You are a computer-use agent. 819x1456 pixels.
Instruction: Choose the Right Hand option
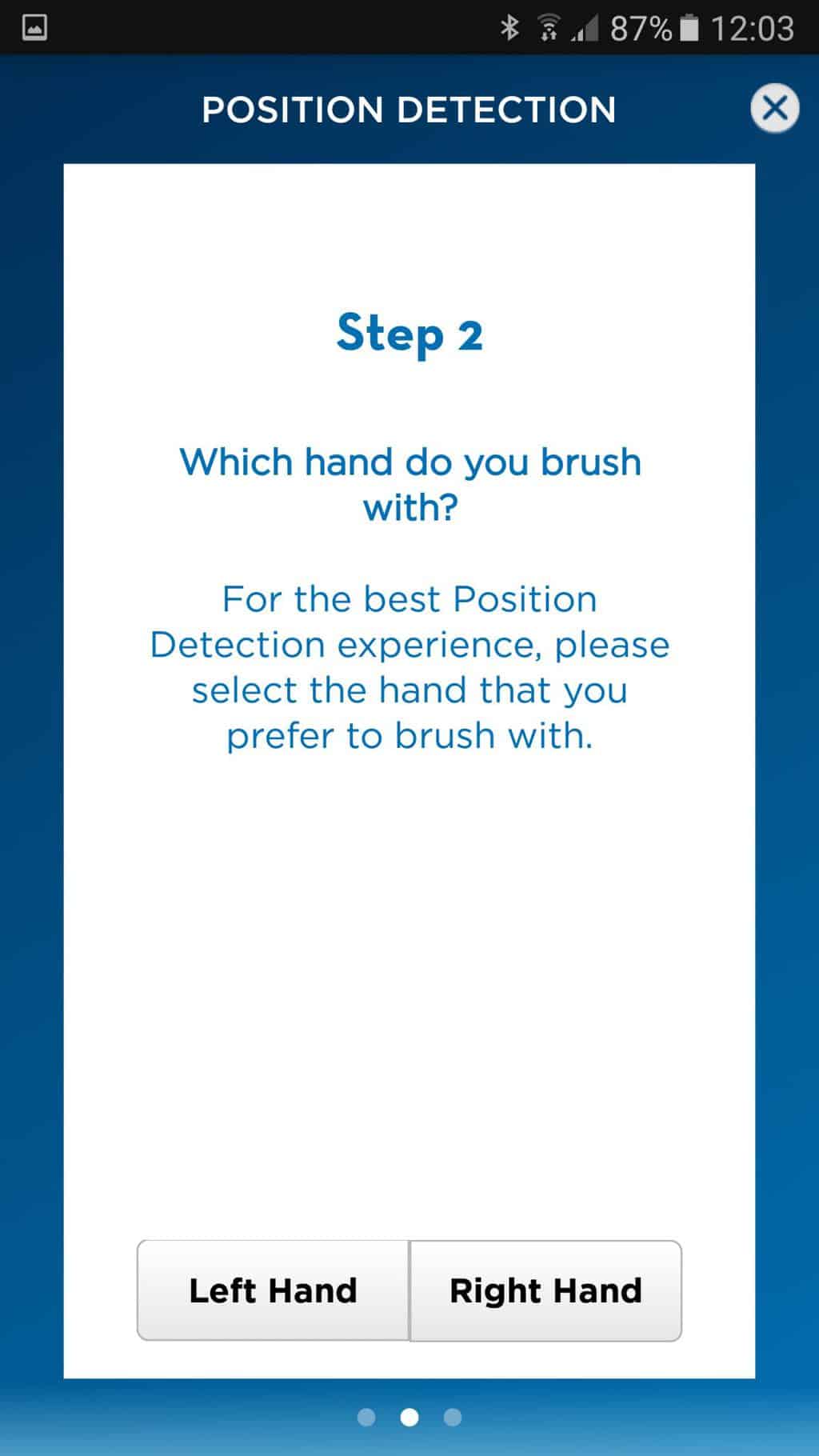tap(545, 1290)
